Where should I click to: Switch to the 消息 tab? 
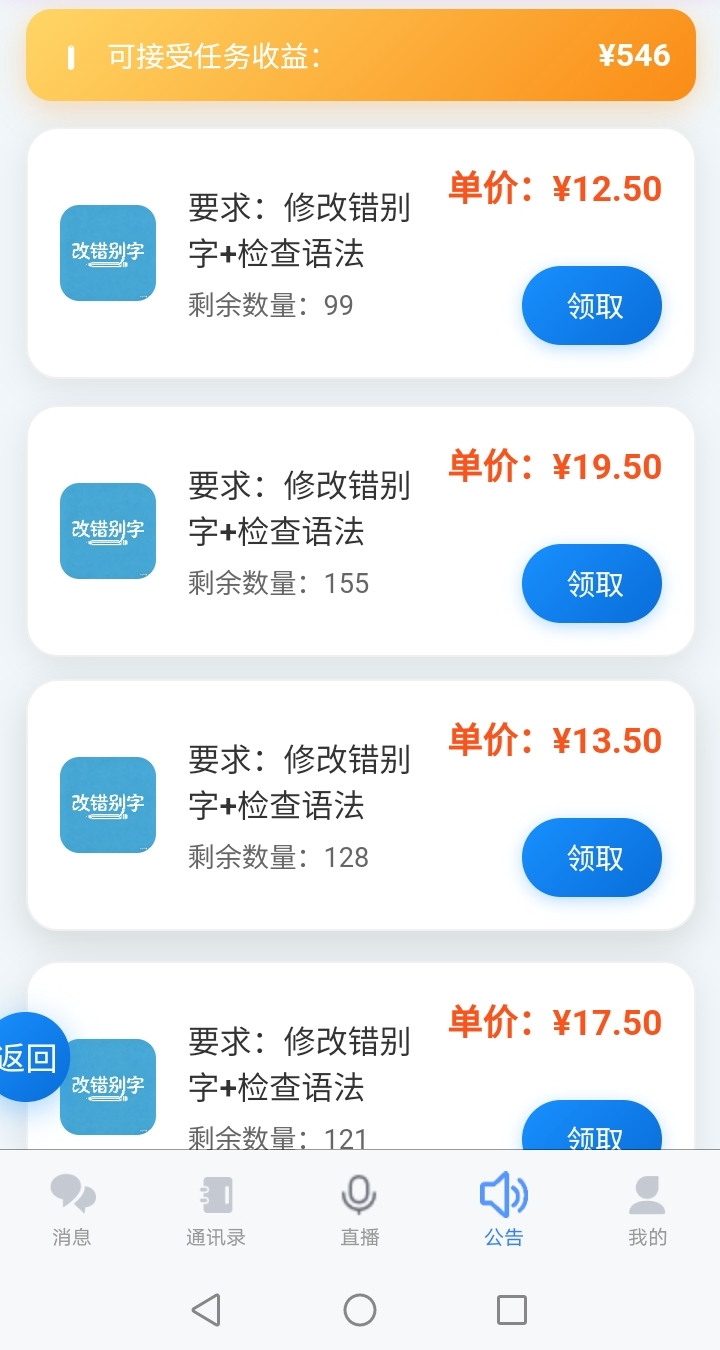tap(72, 1211)
